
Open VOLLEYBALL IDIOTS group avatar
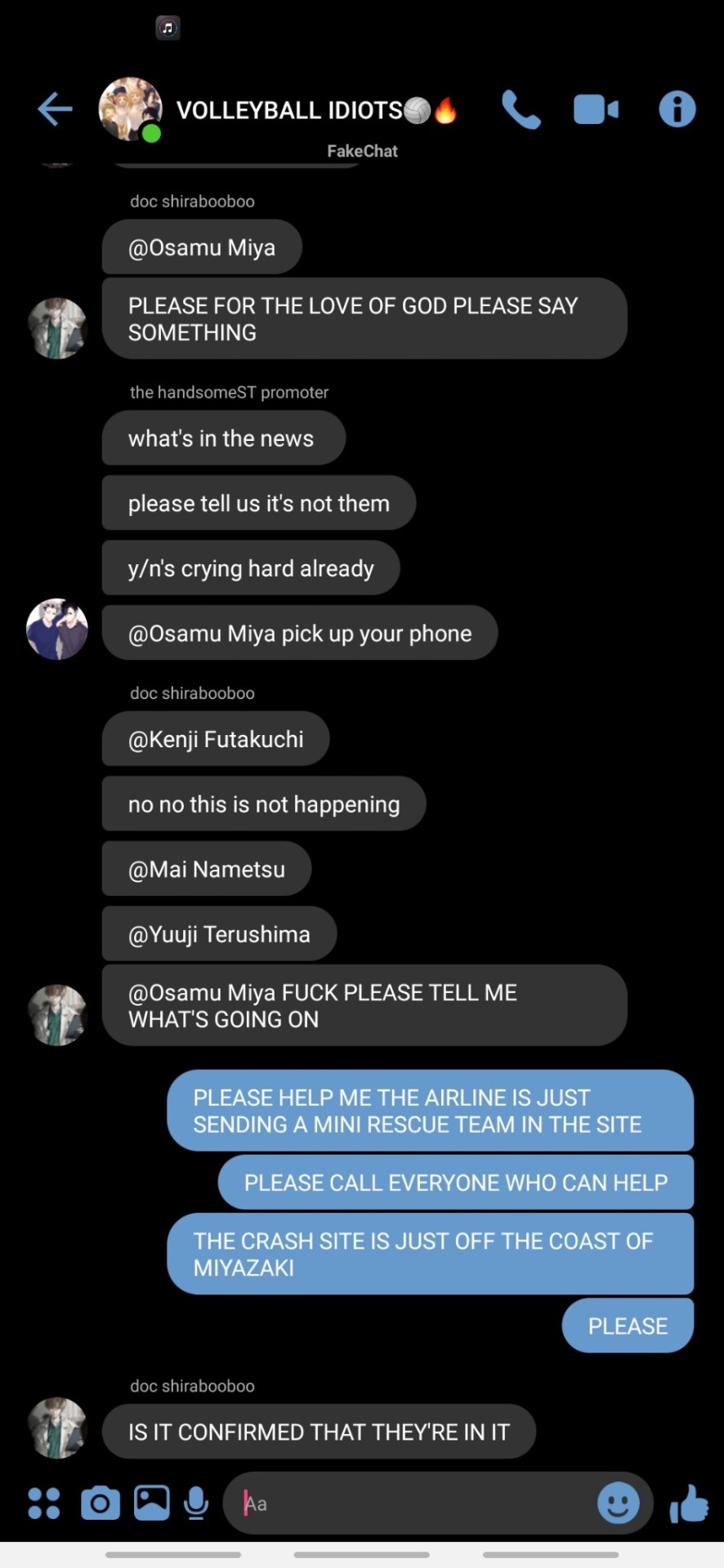click(130, 109)
